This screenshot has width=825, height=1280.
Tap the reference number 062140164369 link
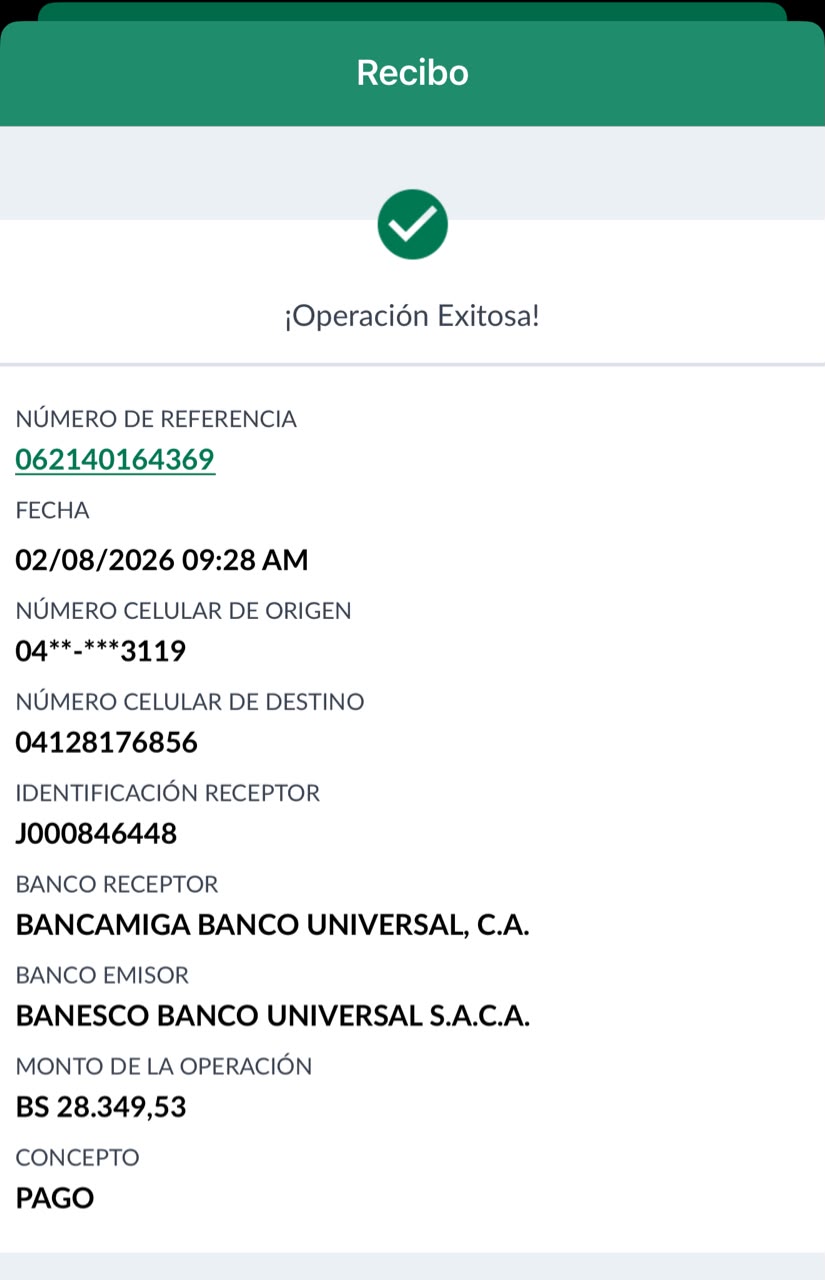point(115,460)
